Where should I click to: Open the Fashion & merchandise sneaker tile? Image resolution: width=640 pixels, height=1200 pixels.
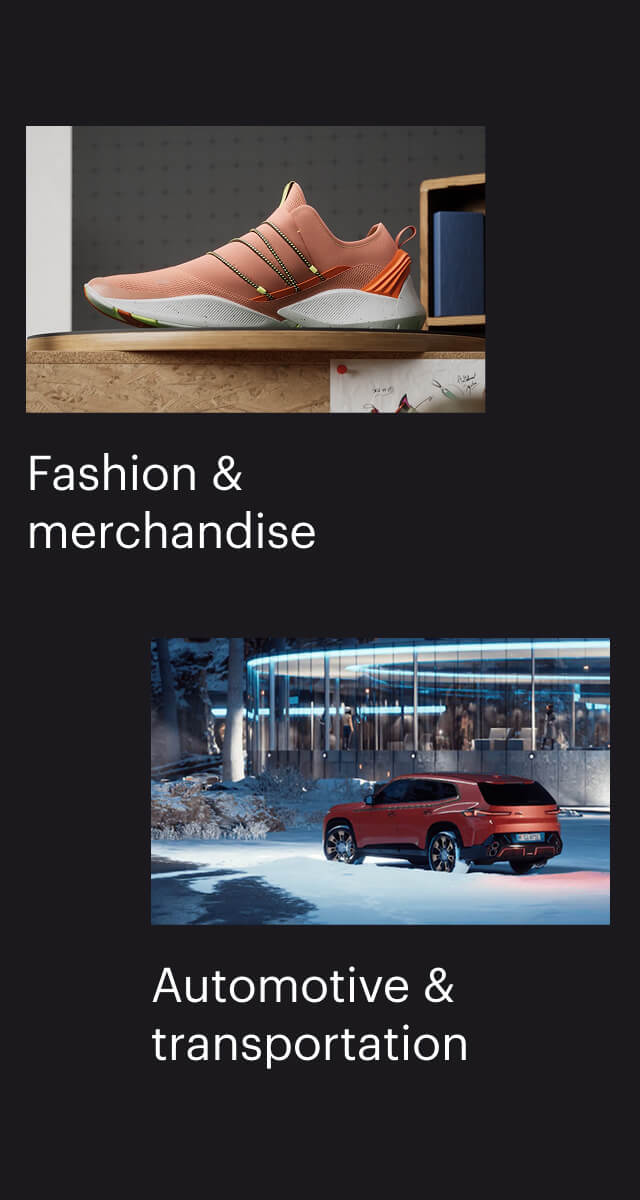[x=255, y=269]
